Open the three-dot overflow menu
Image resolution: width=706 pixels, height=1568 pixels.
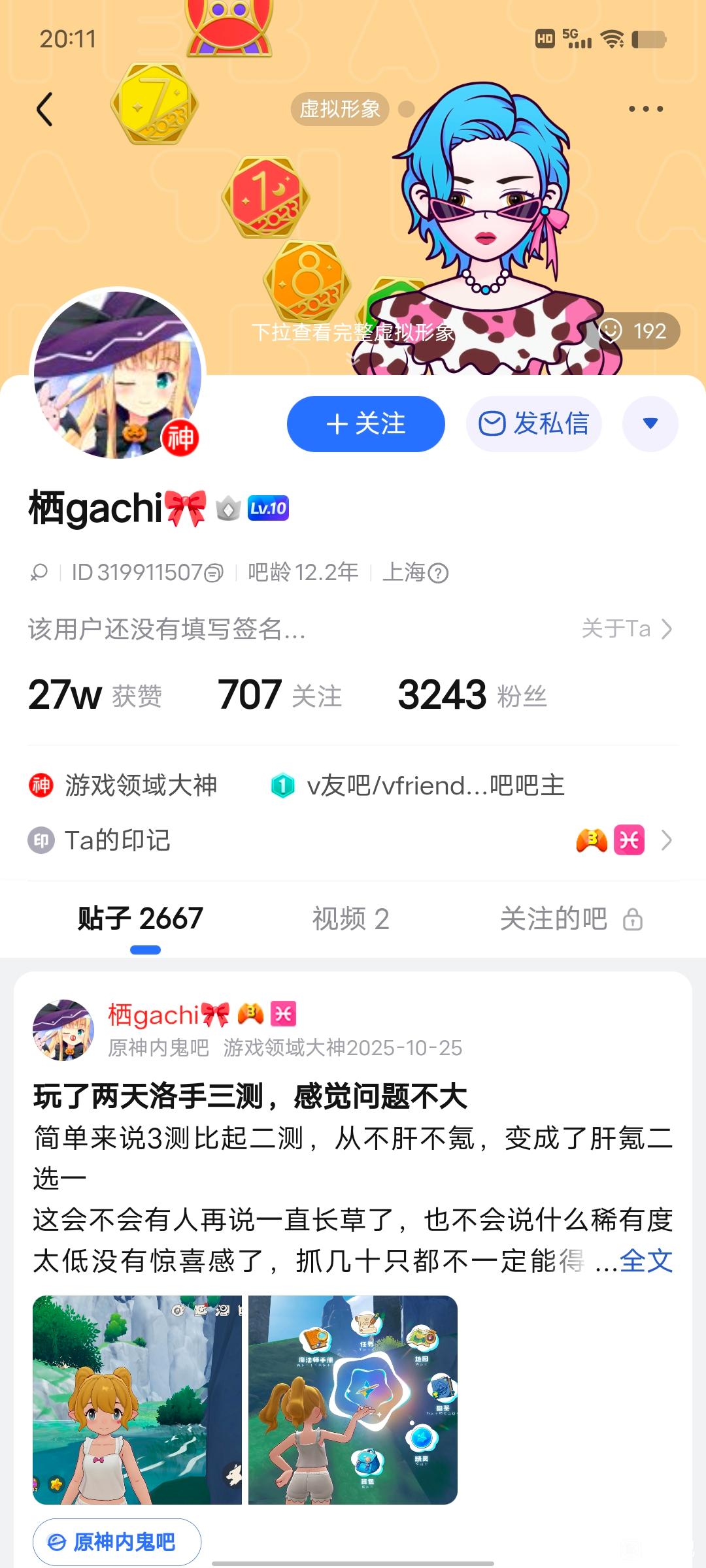point(645,109)
